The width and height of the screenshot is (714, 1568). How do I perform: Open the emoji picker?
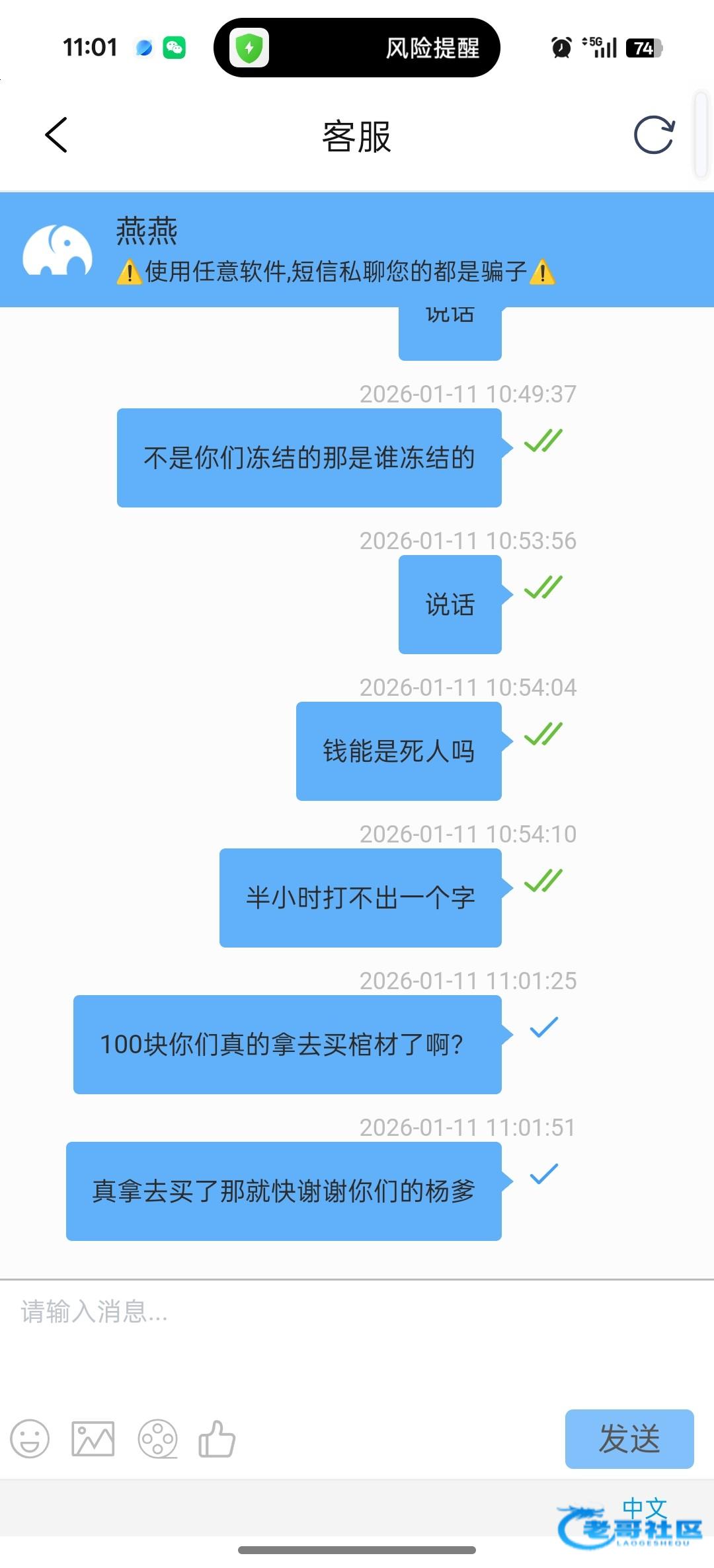30,1438
